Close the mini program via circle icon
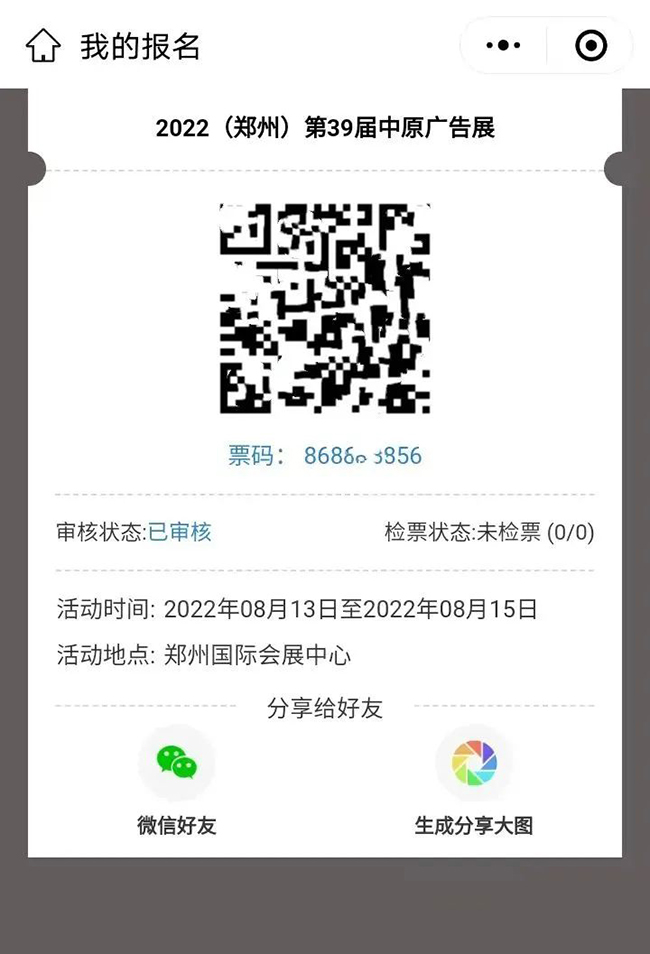Image resolution: width=650 pixels, height=954 pixels. click(591, 46)
